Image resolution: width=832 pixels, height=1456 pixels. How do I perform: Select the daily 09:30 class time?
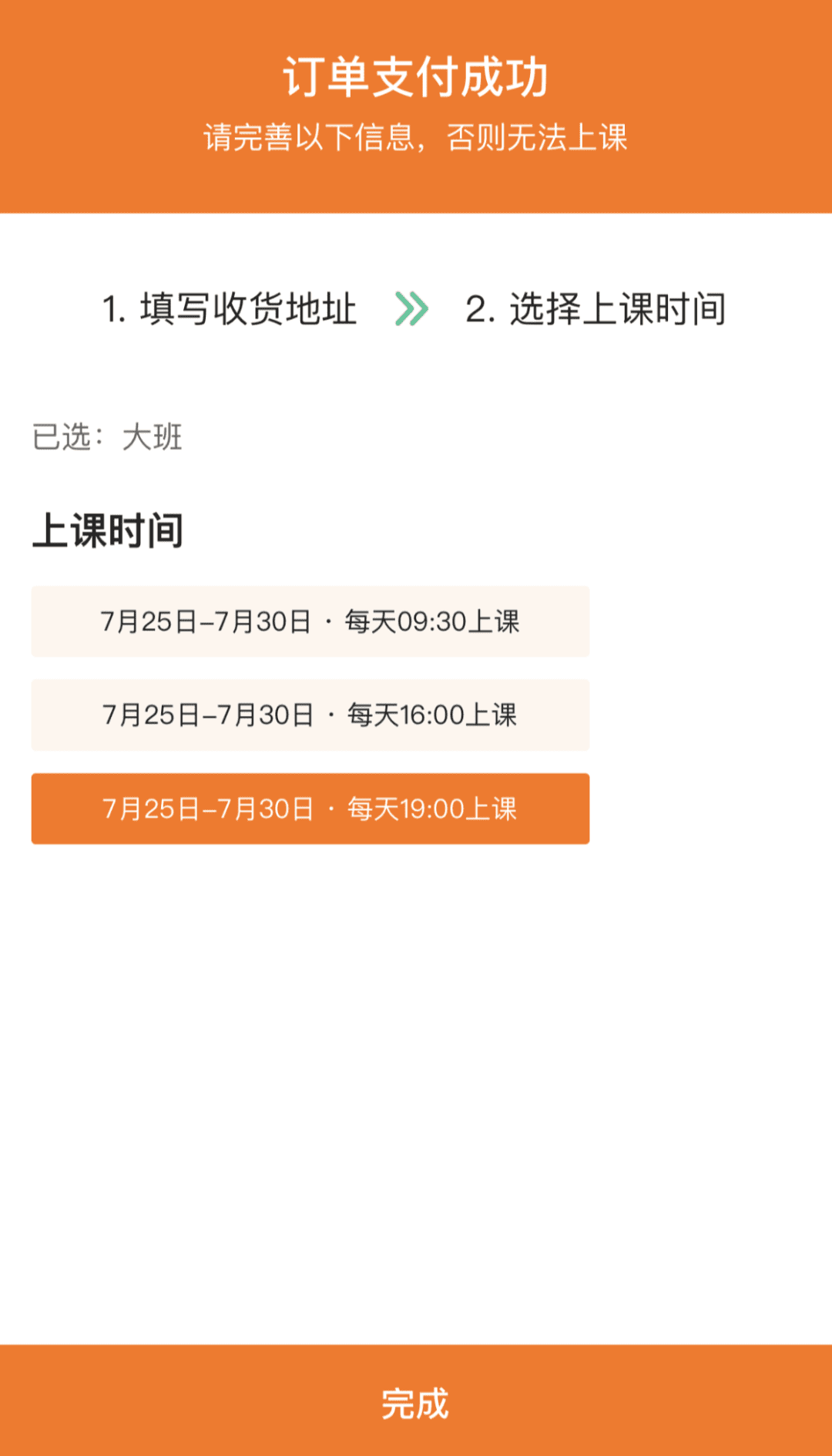(310, 621)
